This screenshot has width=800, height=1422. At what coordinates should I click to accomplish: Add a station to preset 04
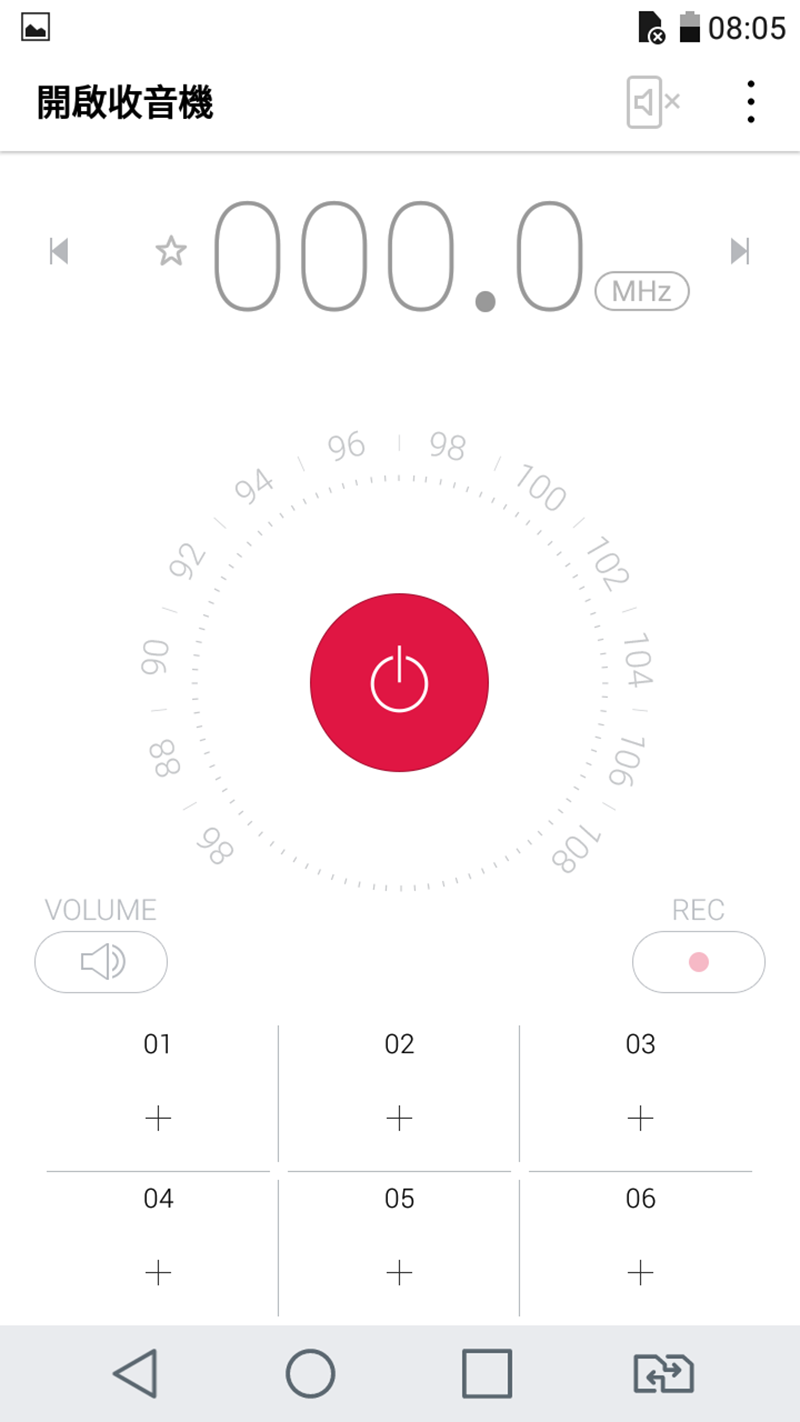(x=158, y=1248)
